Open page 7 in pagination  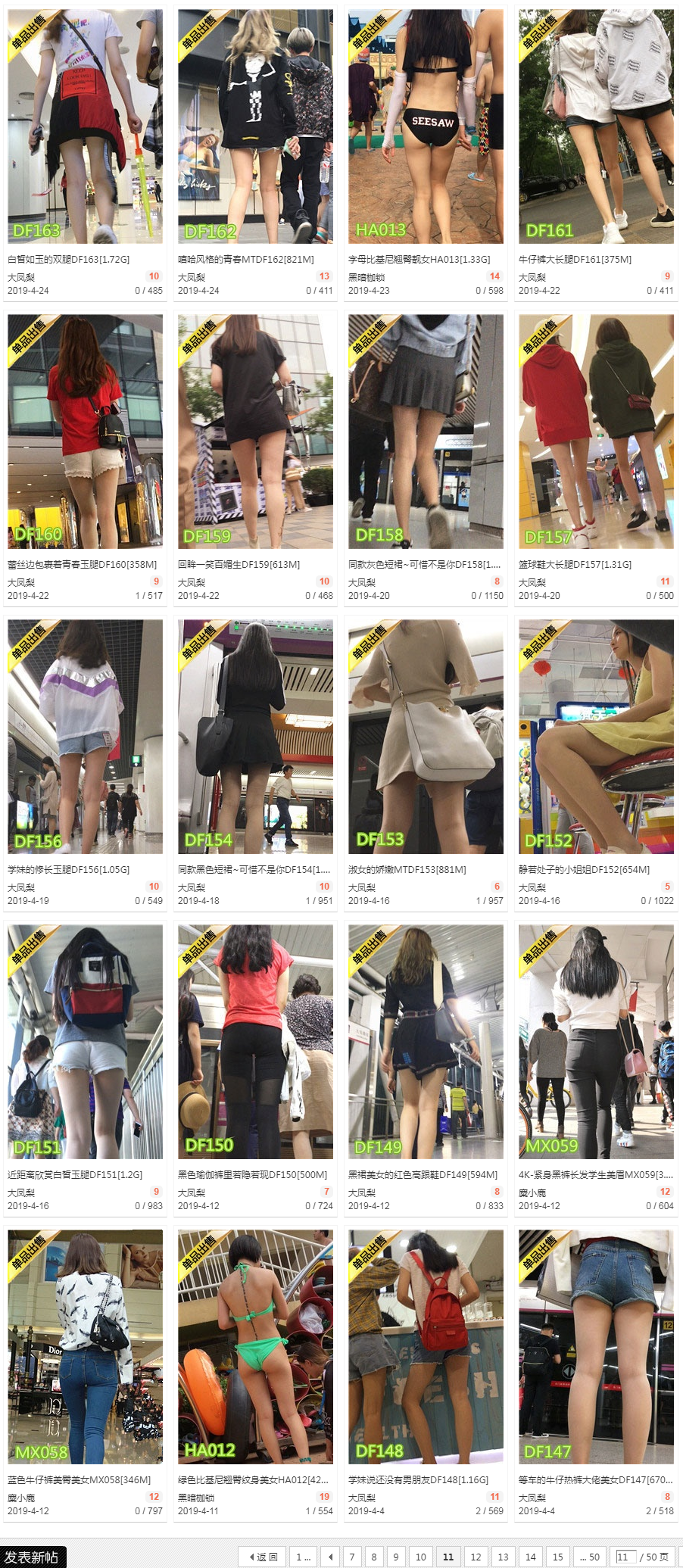pyautogui.click(x=351, y=1557)
